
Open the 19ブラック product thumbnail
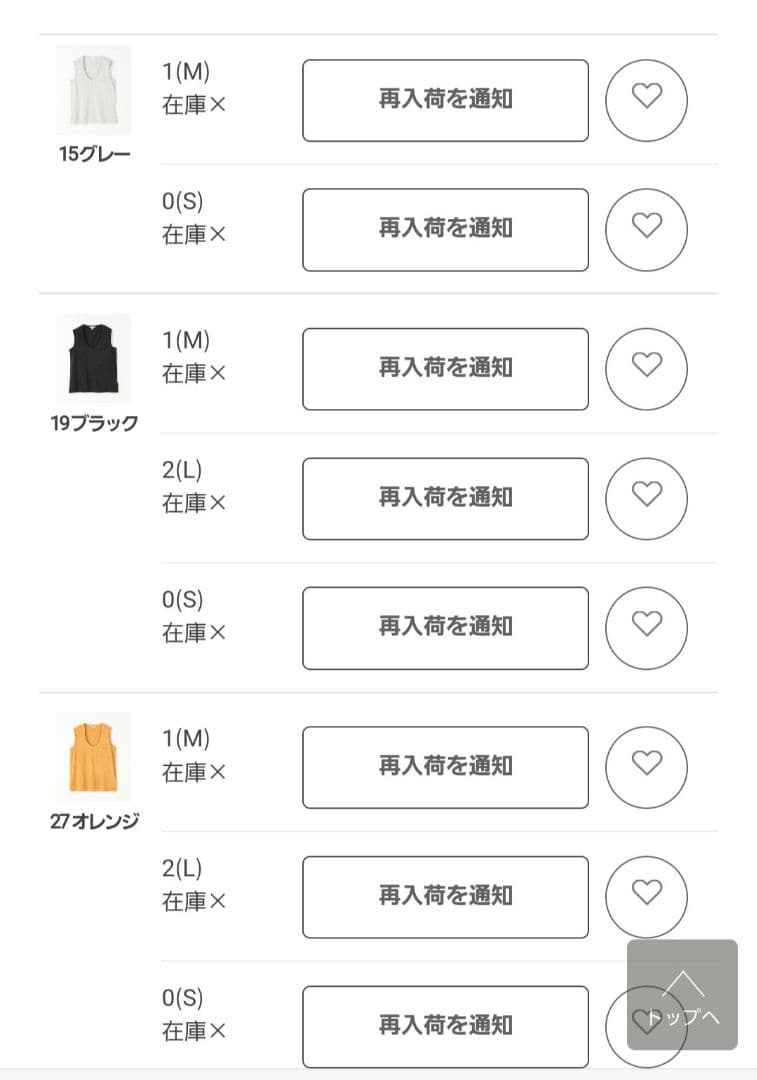pos(93,358)
